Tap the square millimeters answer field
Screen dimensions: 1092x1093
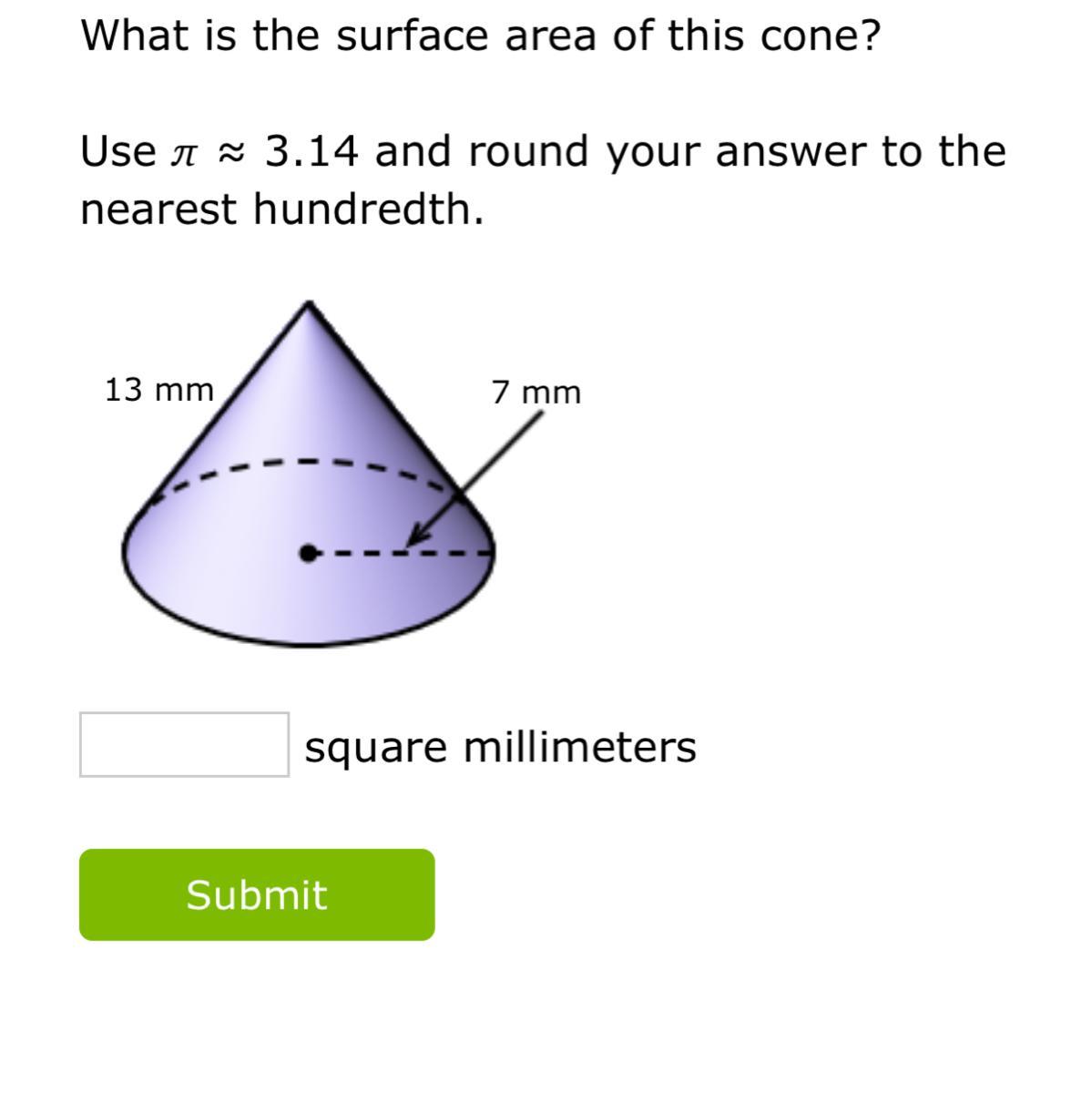point(184,745)
